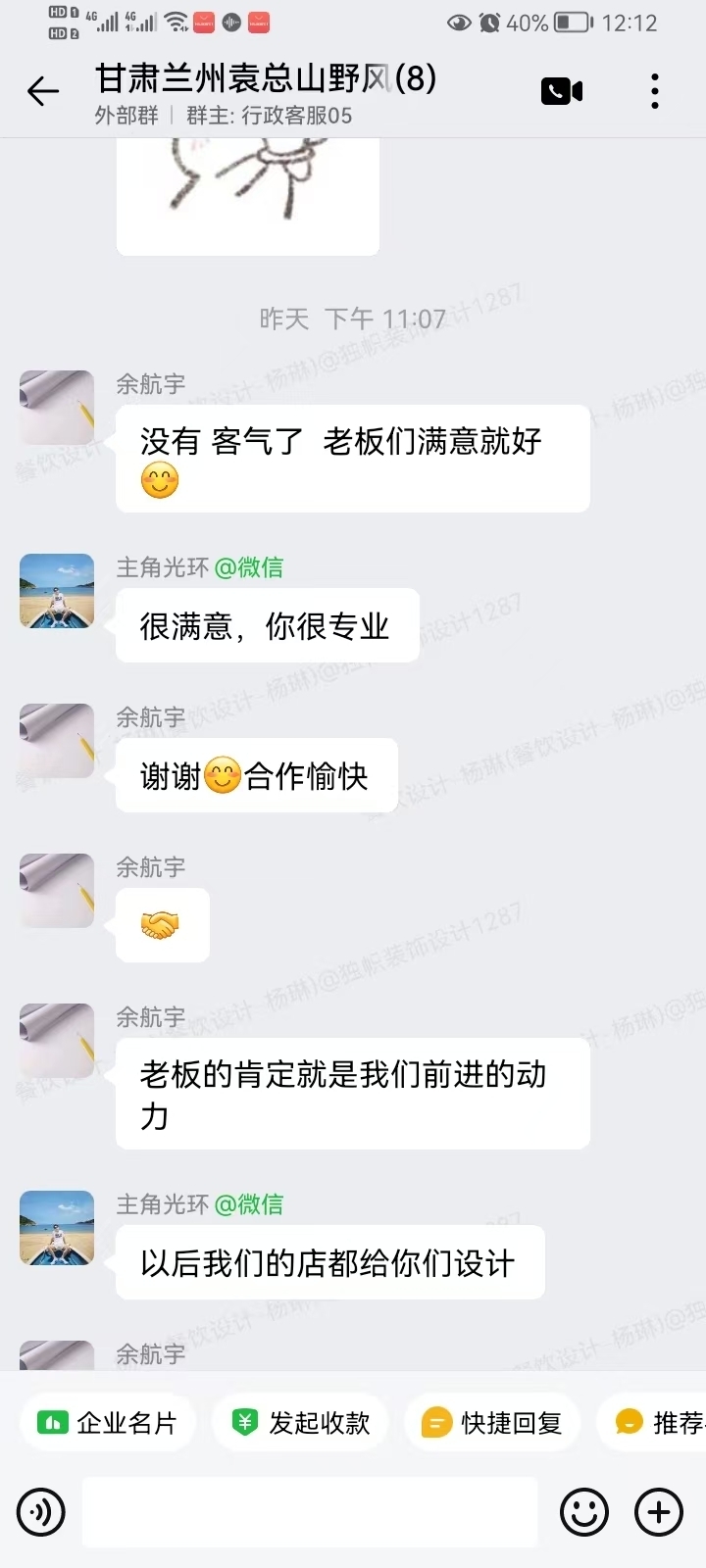Image resolution: width=706 pixels, height=1568 pixels.
Task: Open the three-dot overflow menu
Action: 655,91
